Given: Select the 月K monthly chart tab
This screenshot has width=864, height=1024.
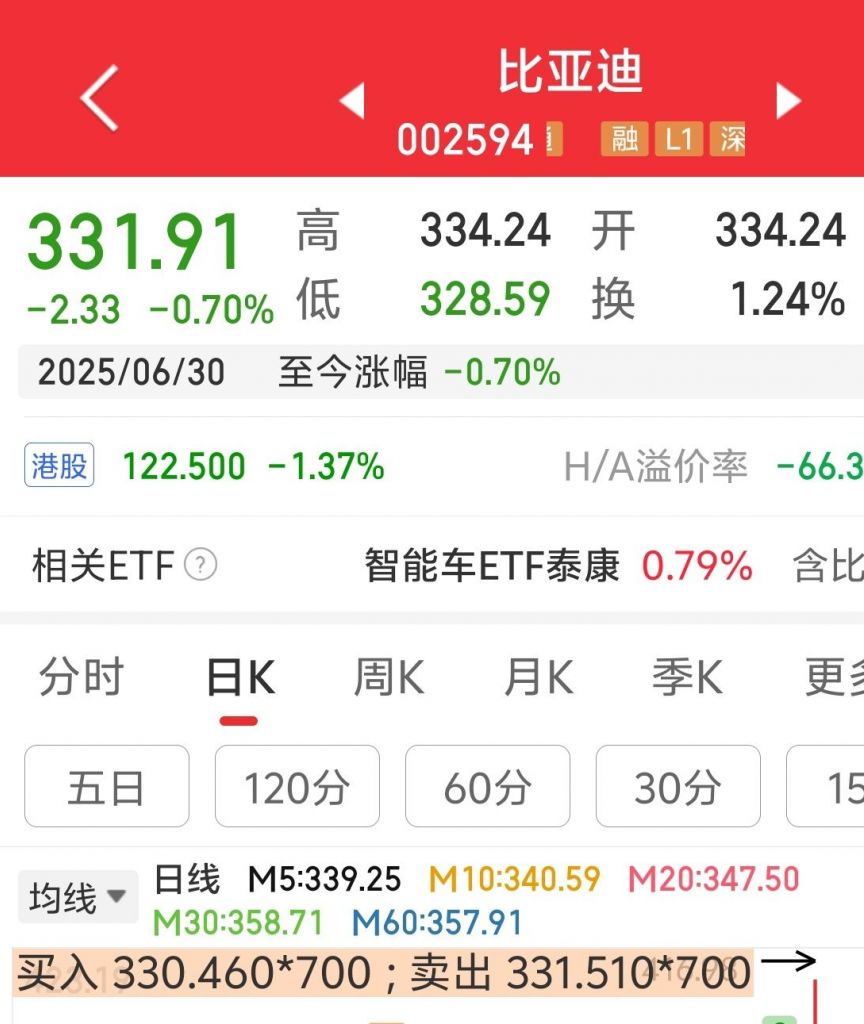Looking at the screenshot, I should pos(540,676).
